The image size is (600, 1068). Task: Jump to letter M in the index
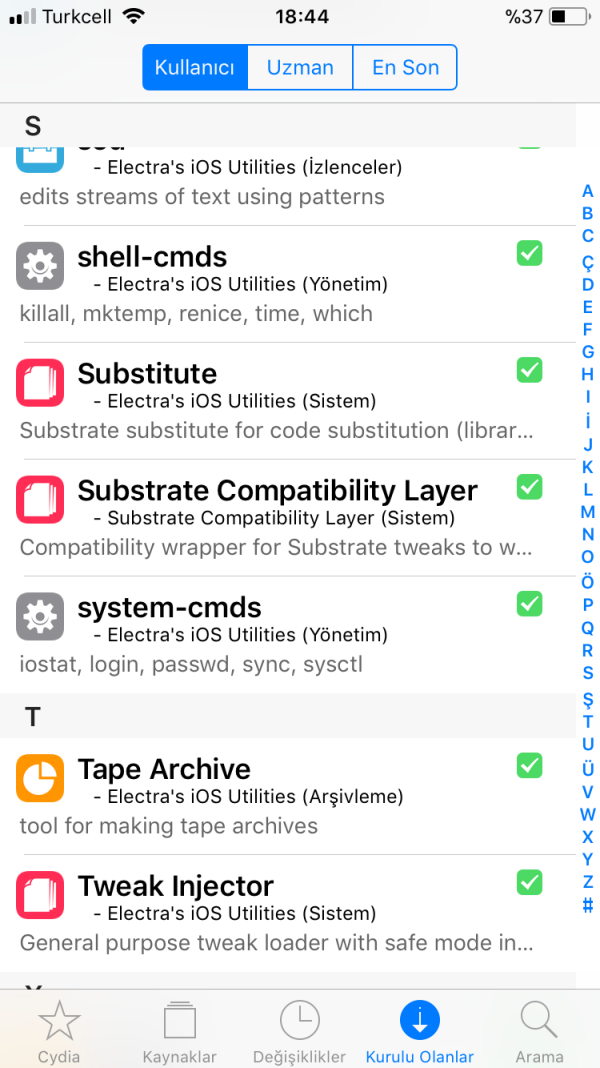588,512
